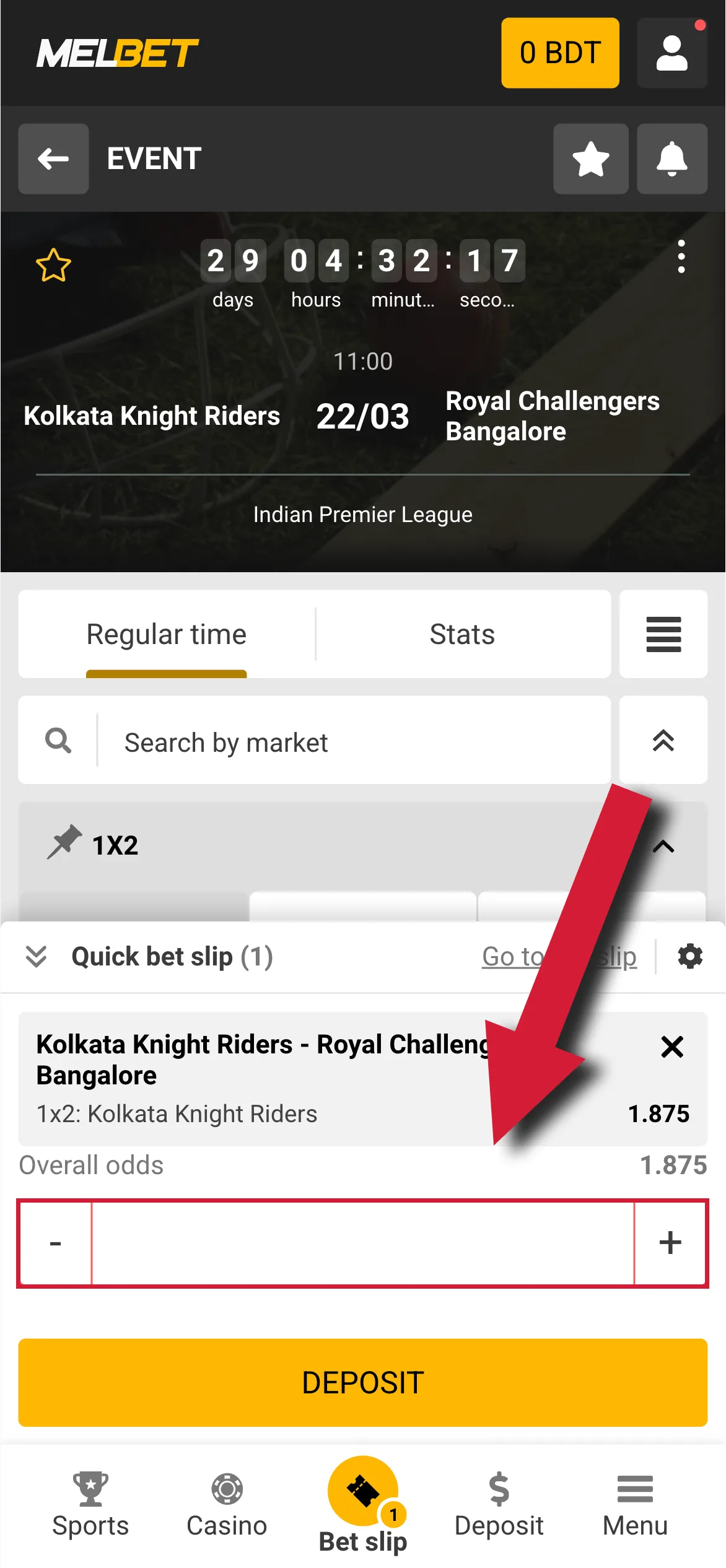Screen dimensions: 726x1568
Task: Go back from the Event page
Action: tap(53, 159)
